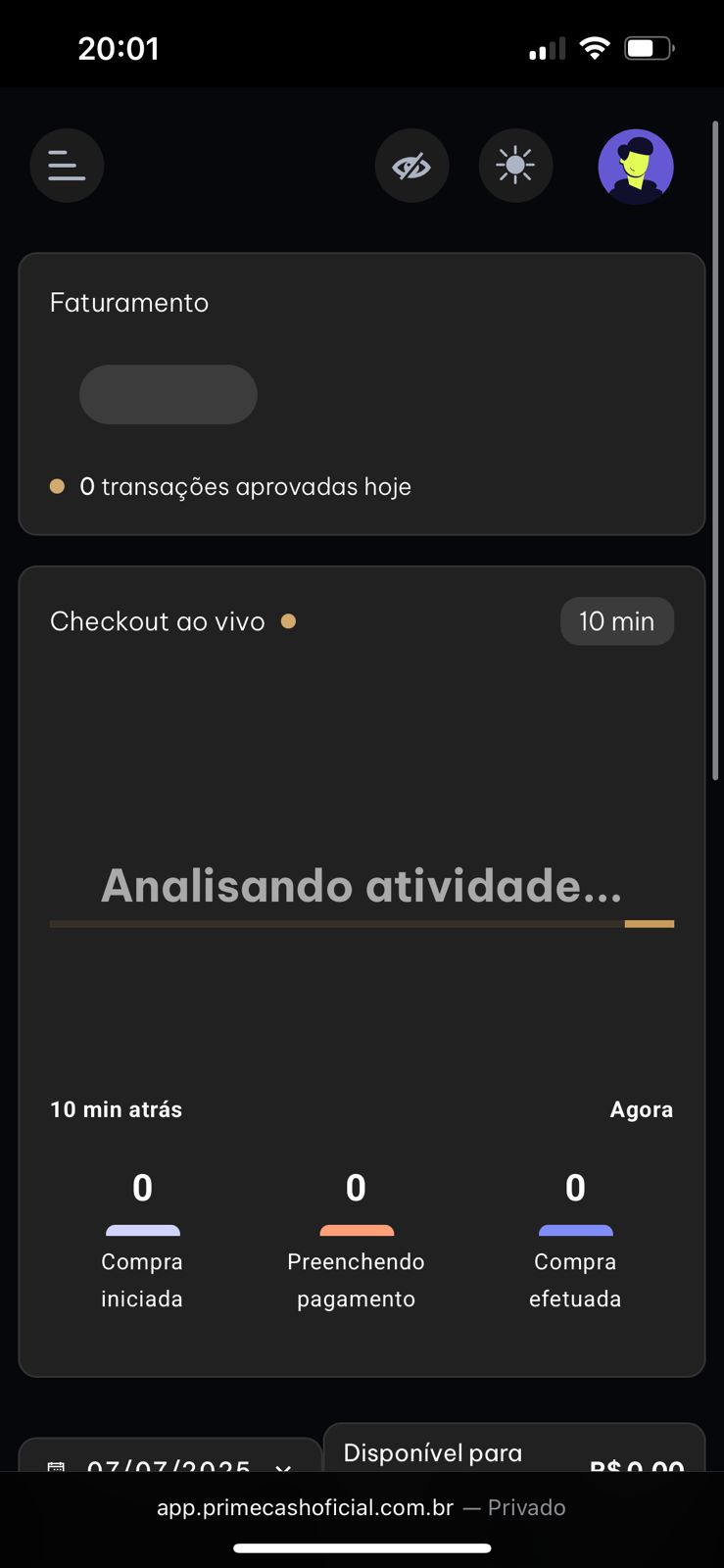Click the 0 transações aprovadas hoje text
This screenshot has height=1568, width=724.
tap(245, 485)
